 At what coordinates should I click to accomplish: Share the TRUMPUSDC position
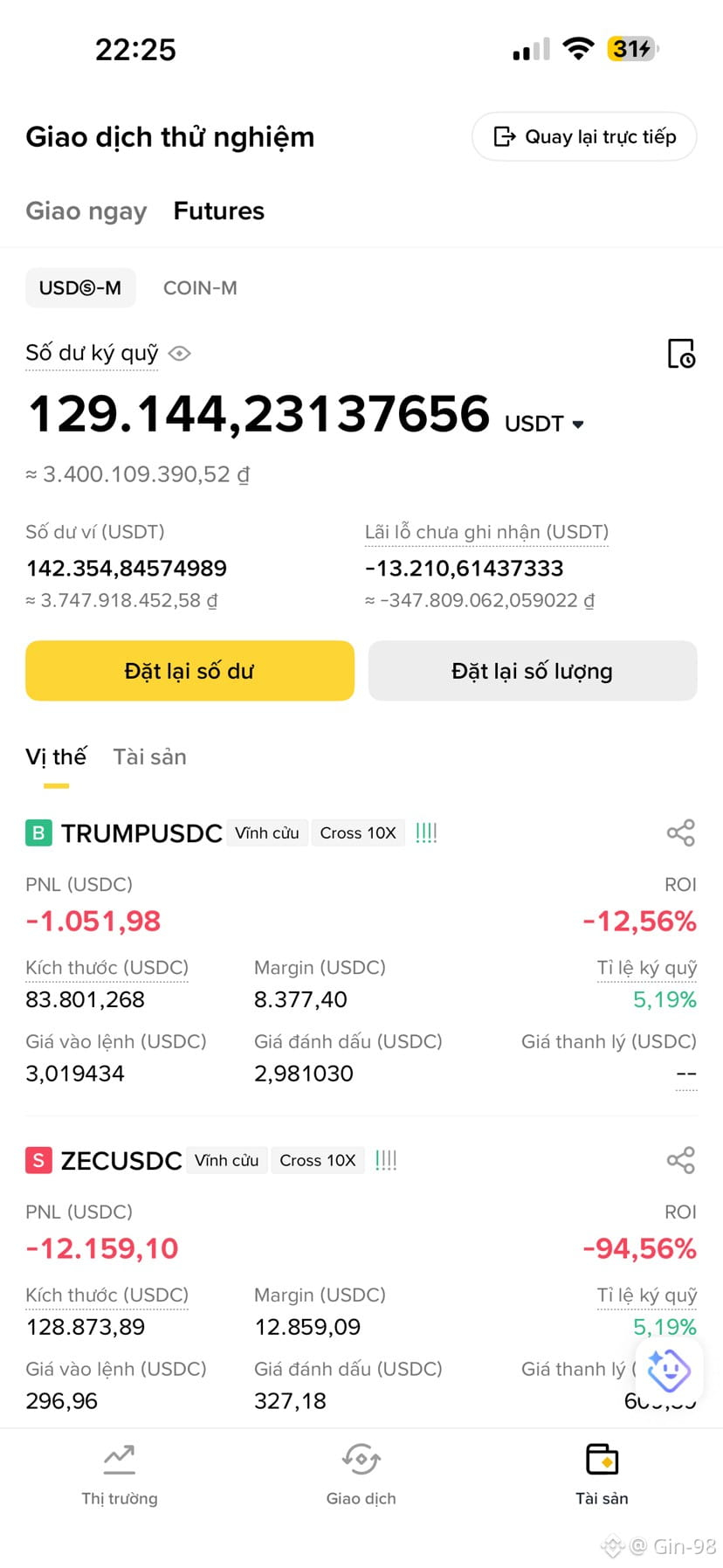coord(680,832)
